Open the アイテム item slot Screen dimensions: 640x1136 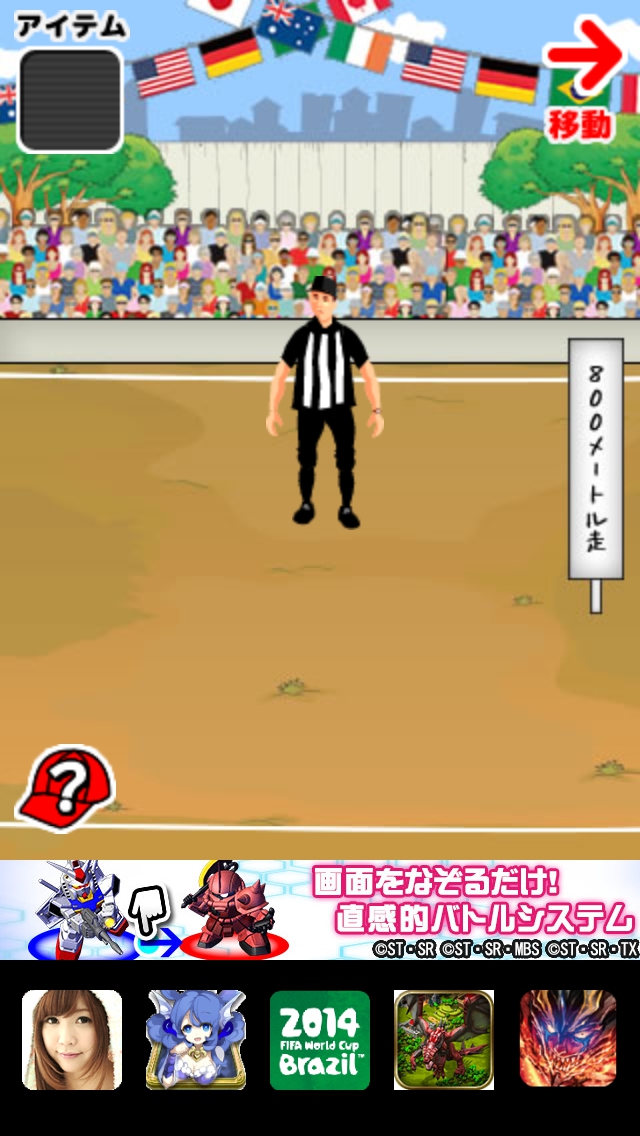point(70,100)
